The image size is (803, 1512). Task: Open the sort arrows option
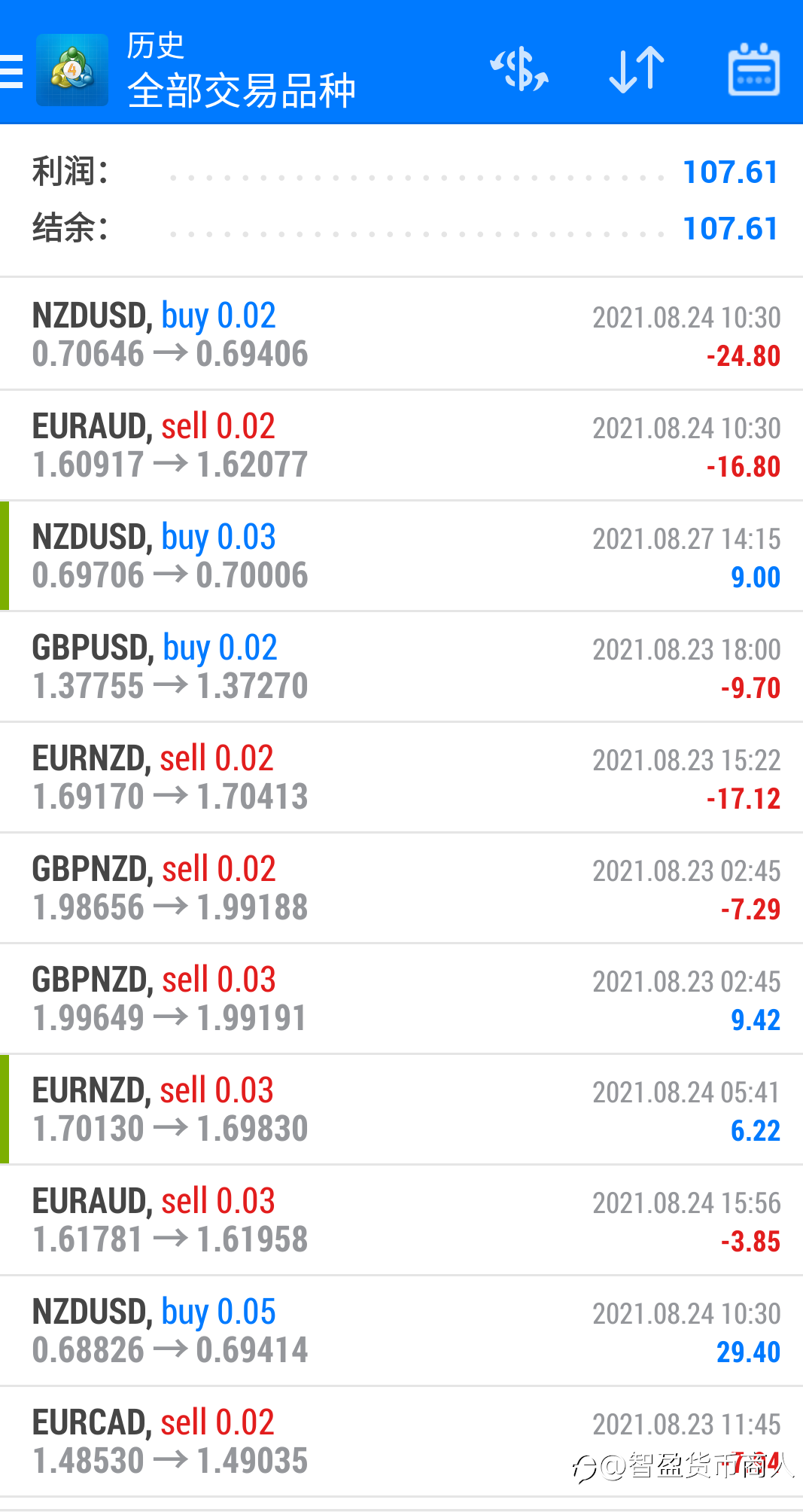637,70
